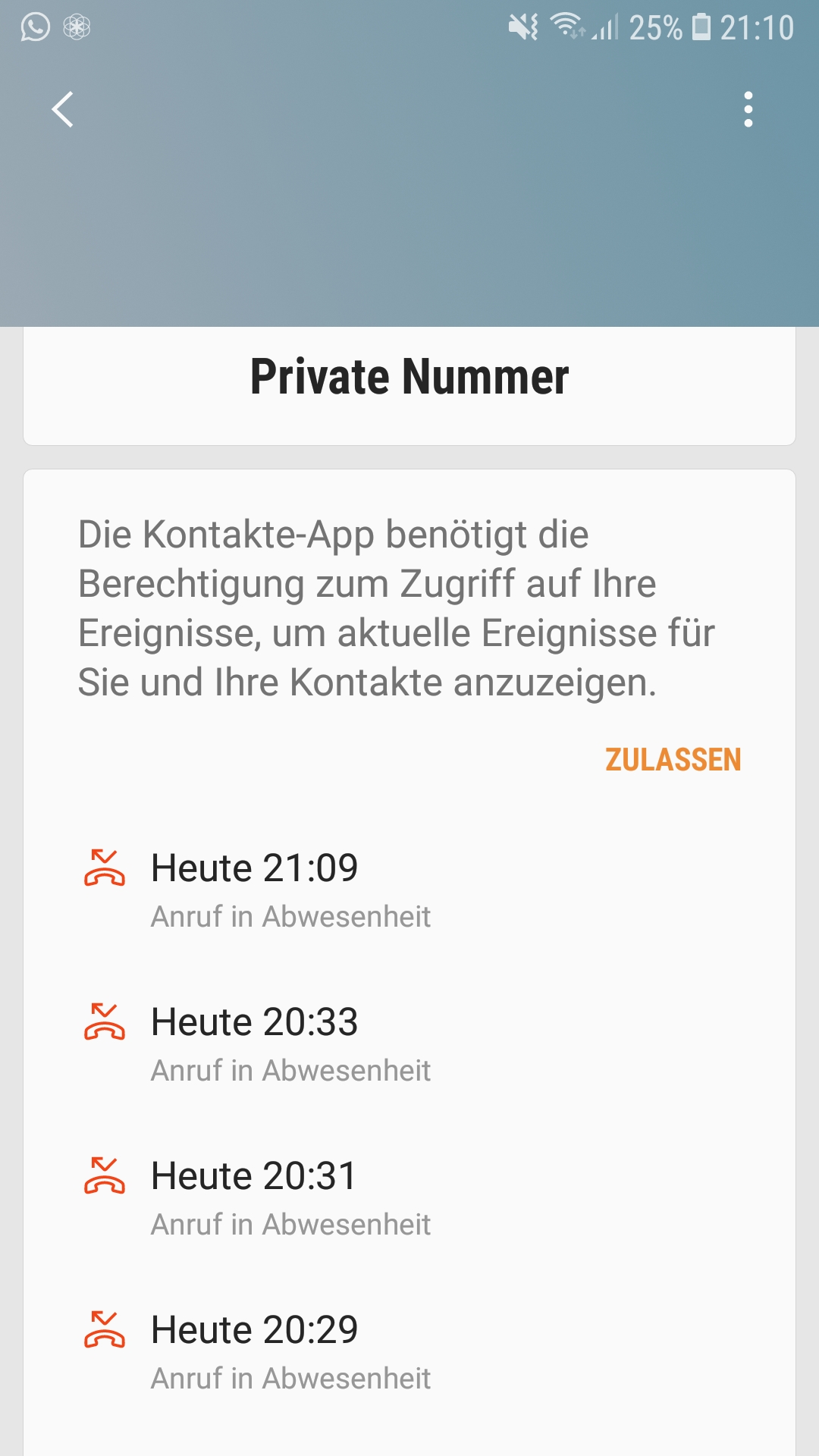Open the three-dot overflow menu
Screen dimensions: 819x1456
(748, 110)
